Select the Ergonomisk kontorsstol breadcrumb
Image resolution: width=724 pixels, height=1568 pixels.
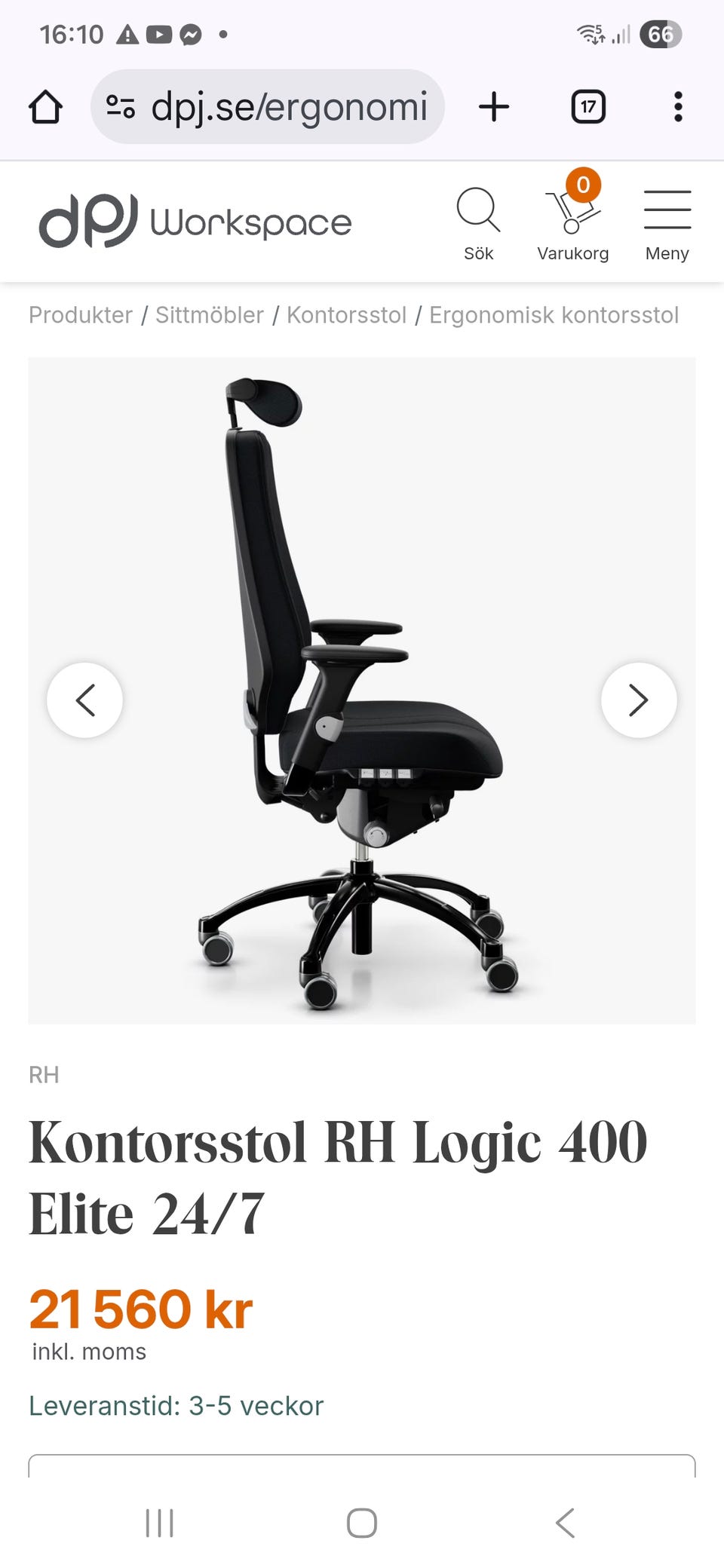pos(554,315)
